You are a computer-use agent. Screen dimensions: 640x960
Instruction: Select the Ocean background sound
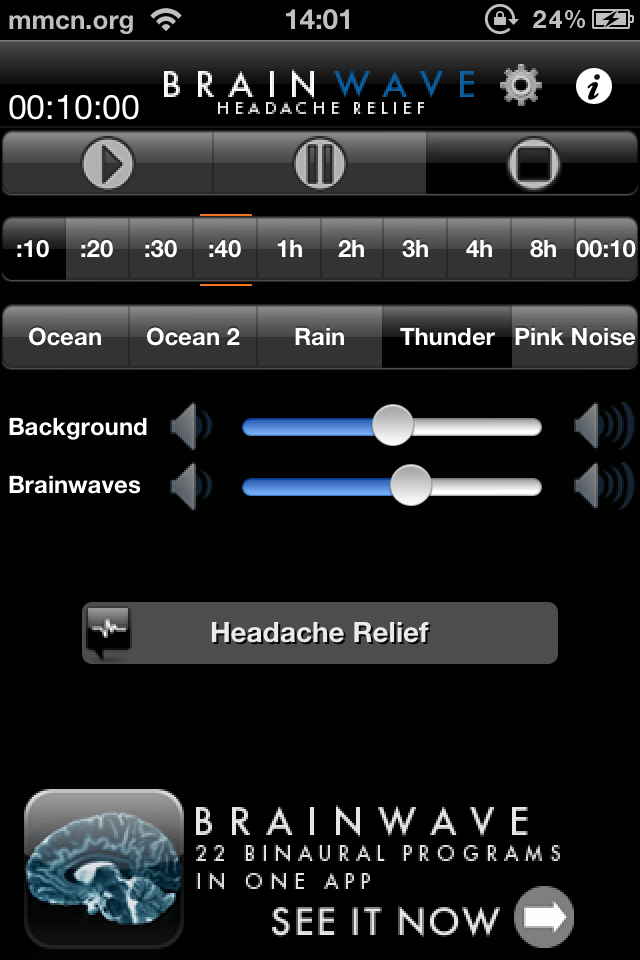tap(65, 337)
